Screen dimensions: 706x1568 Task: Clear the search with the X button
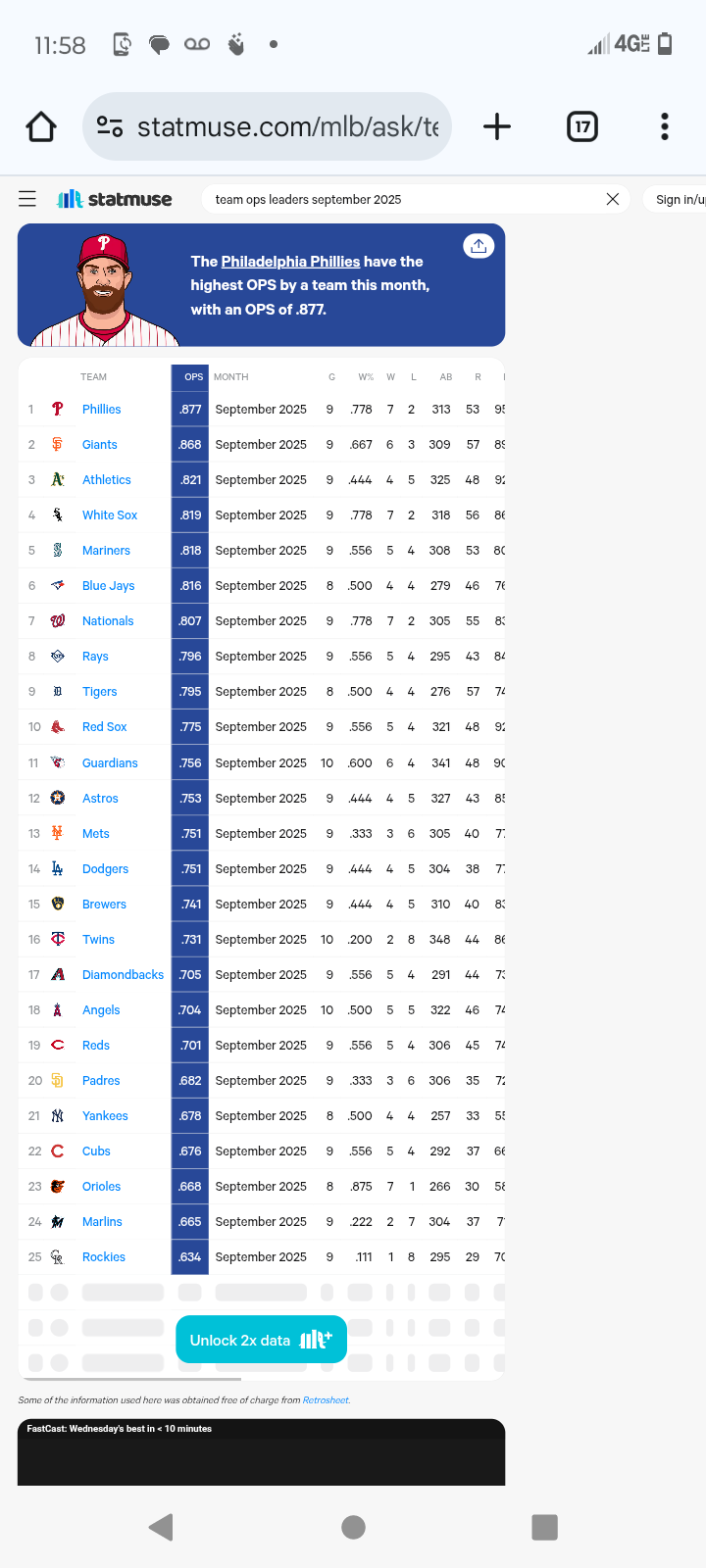point(612,198)
